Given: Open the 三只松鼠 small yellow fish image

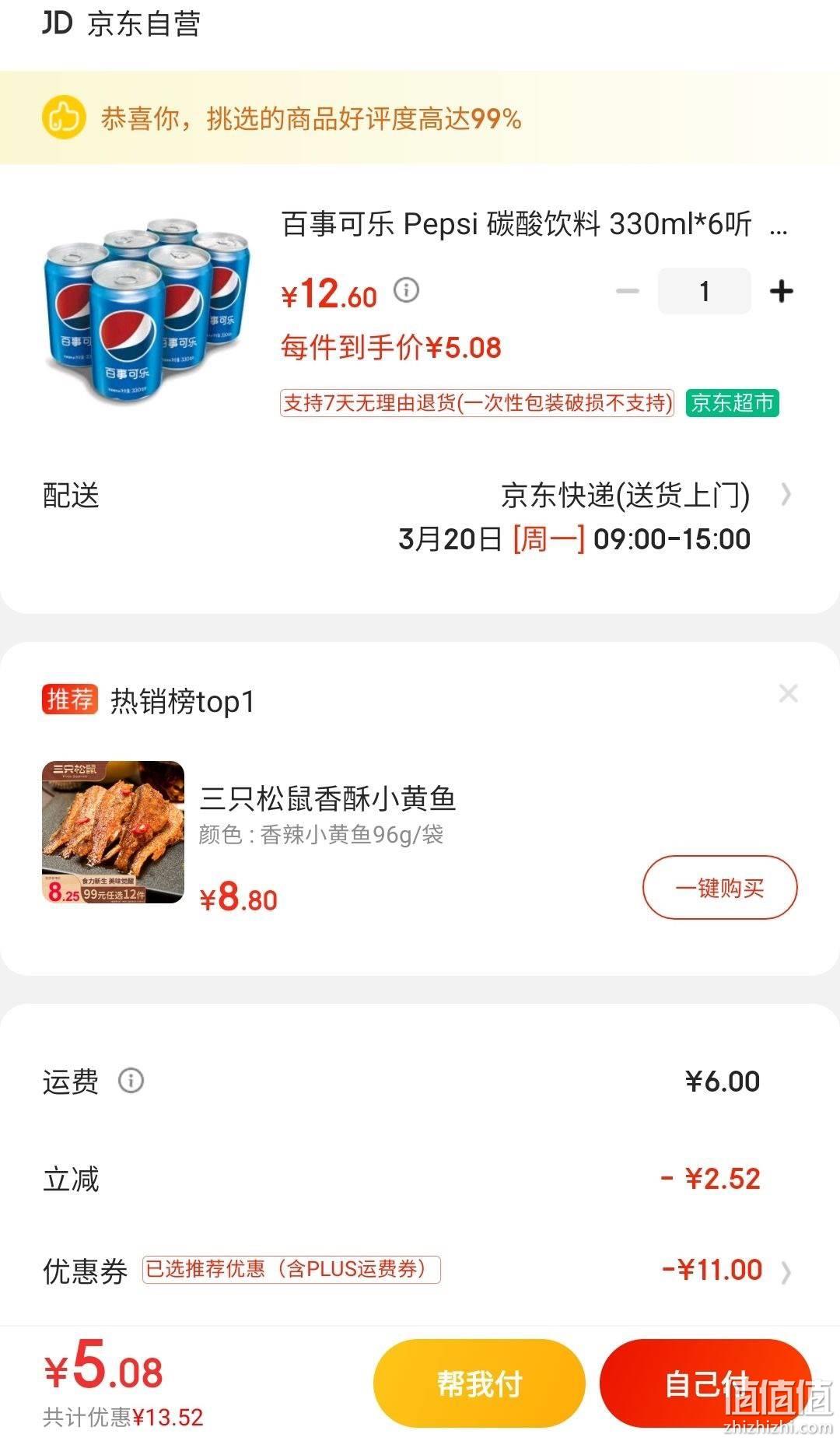Looking at the screenshot, I should pyautogui.click(x=113, y=832).
